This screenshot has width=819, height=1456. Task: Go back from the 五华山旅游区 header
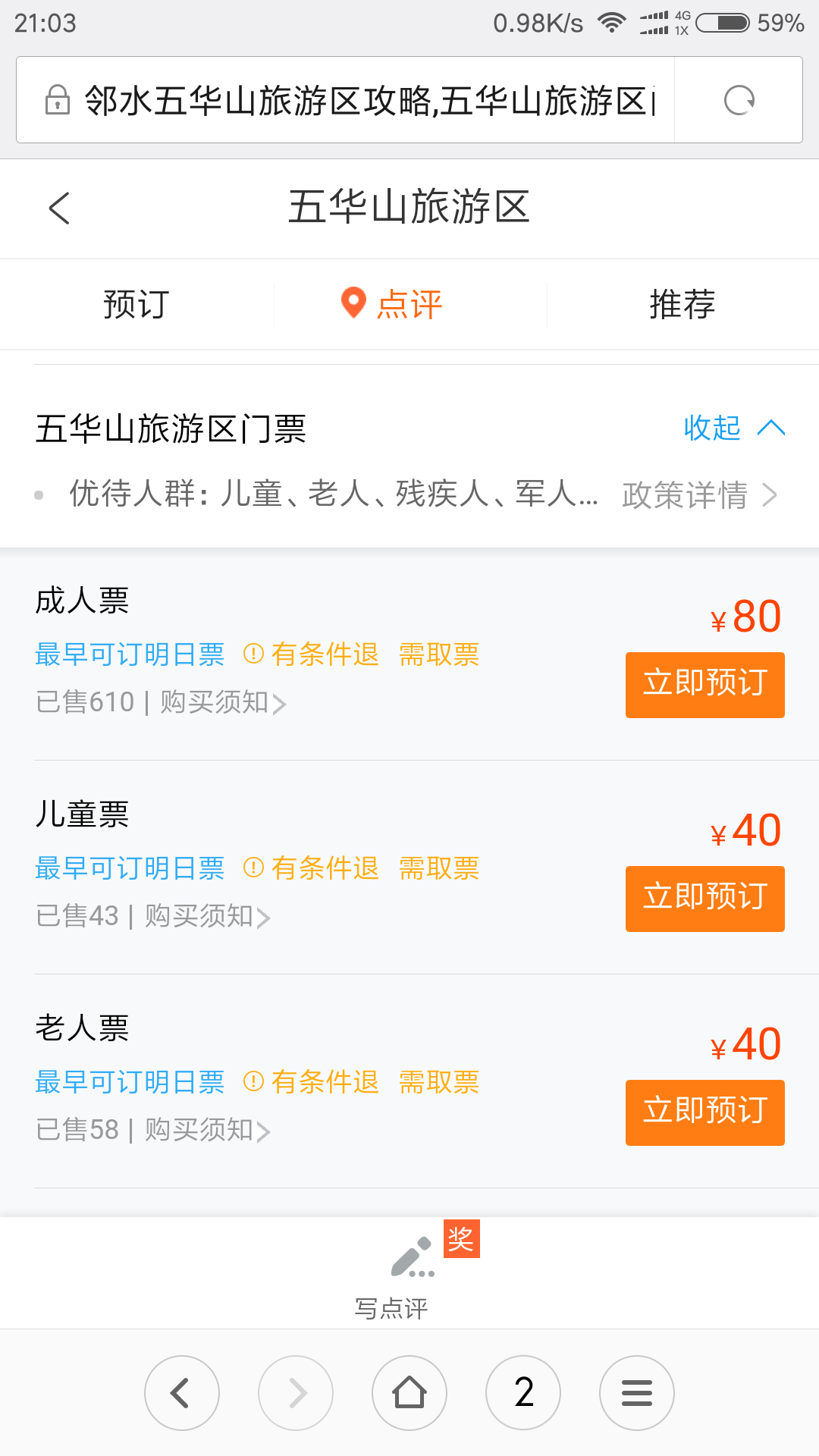click(x=59, y=208)
